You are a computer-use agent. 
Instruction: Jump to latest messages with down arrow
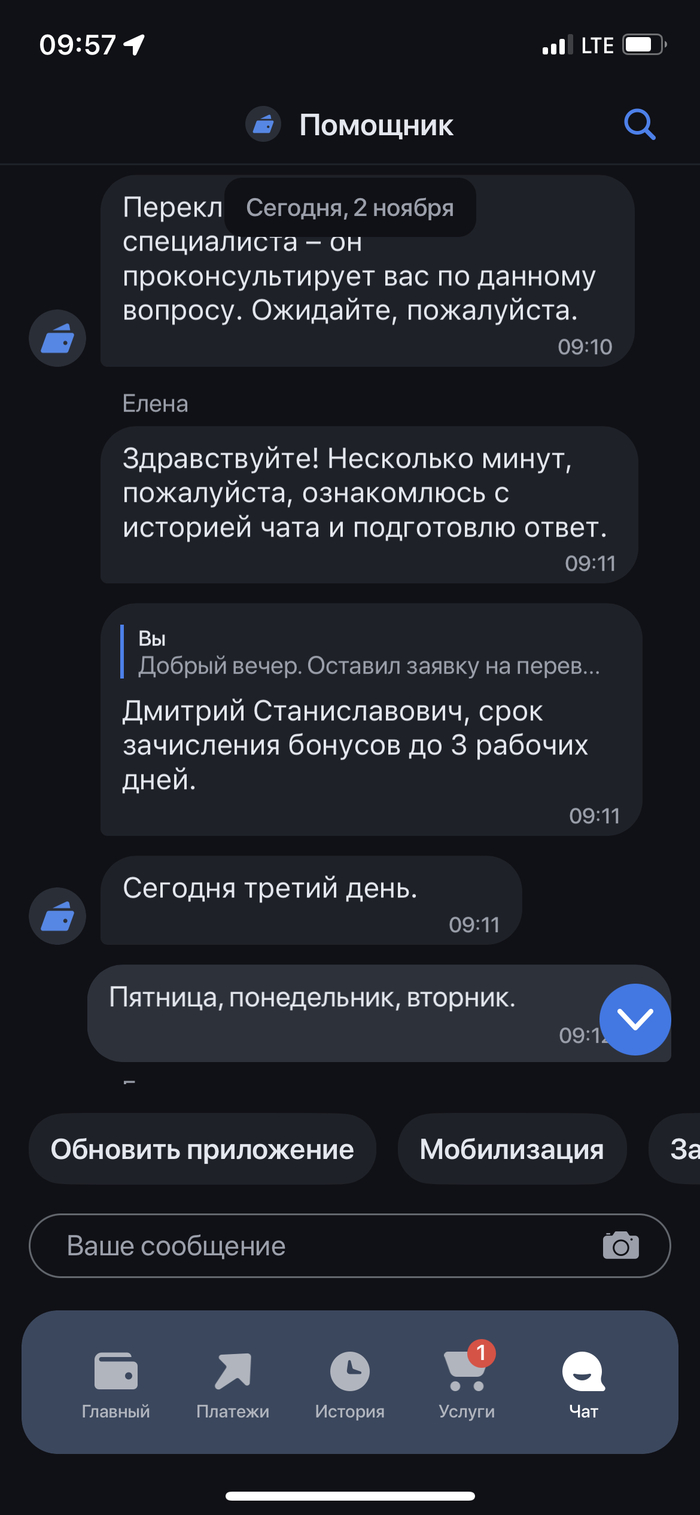(635, 1019)
